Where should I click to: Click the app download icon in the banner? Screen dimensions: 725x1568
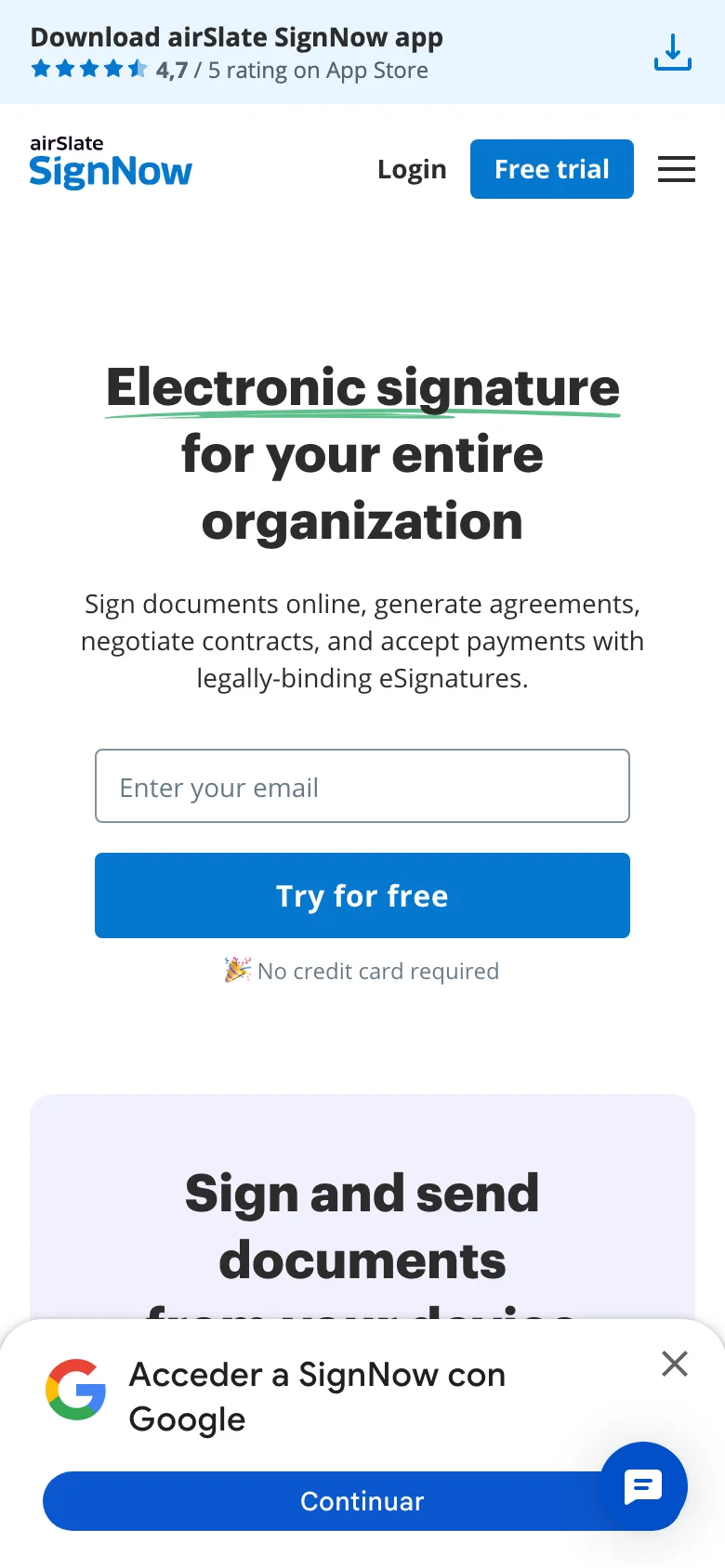tap(672, 53)
